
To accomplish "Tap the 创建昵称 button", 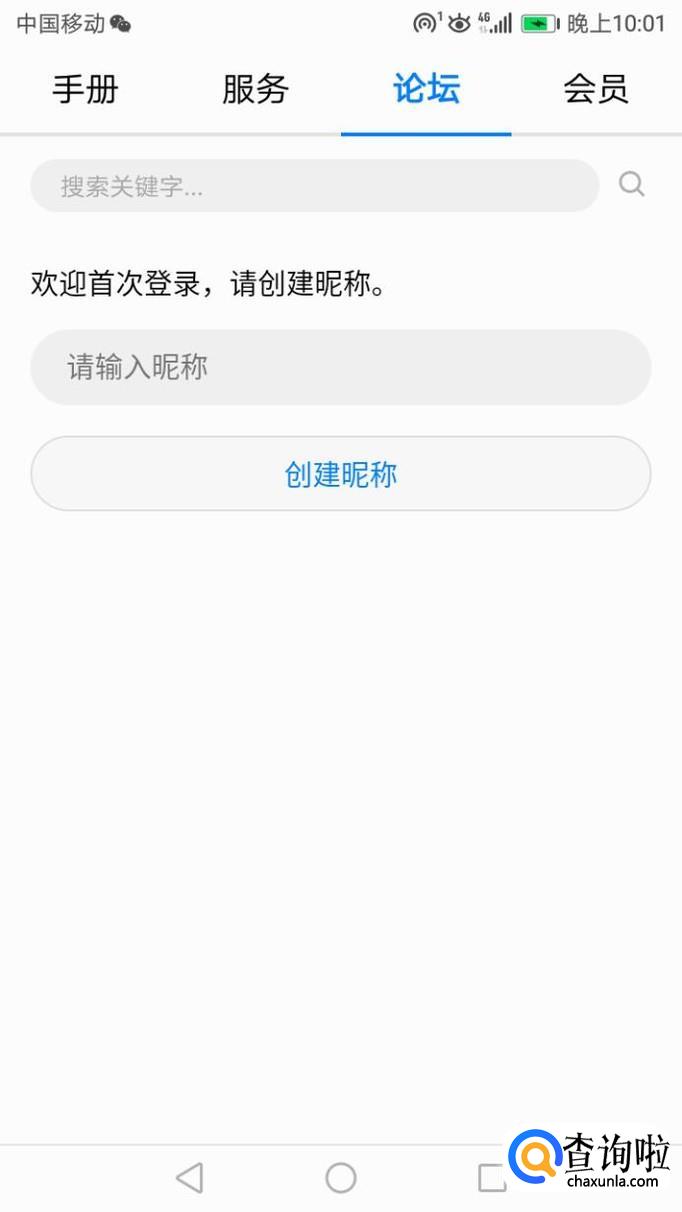I will coord(341,474).
